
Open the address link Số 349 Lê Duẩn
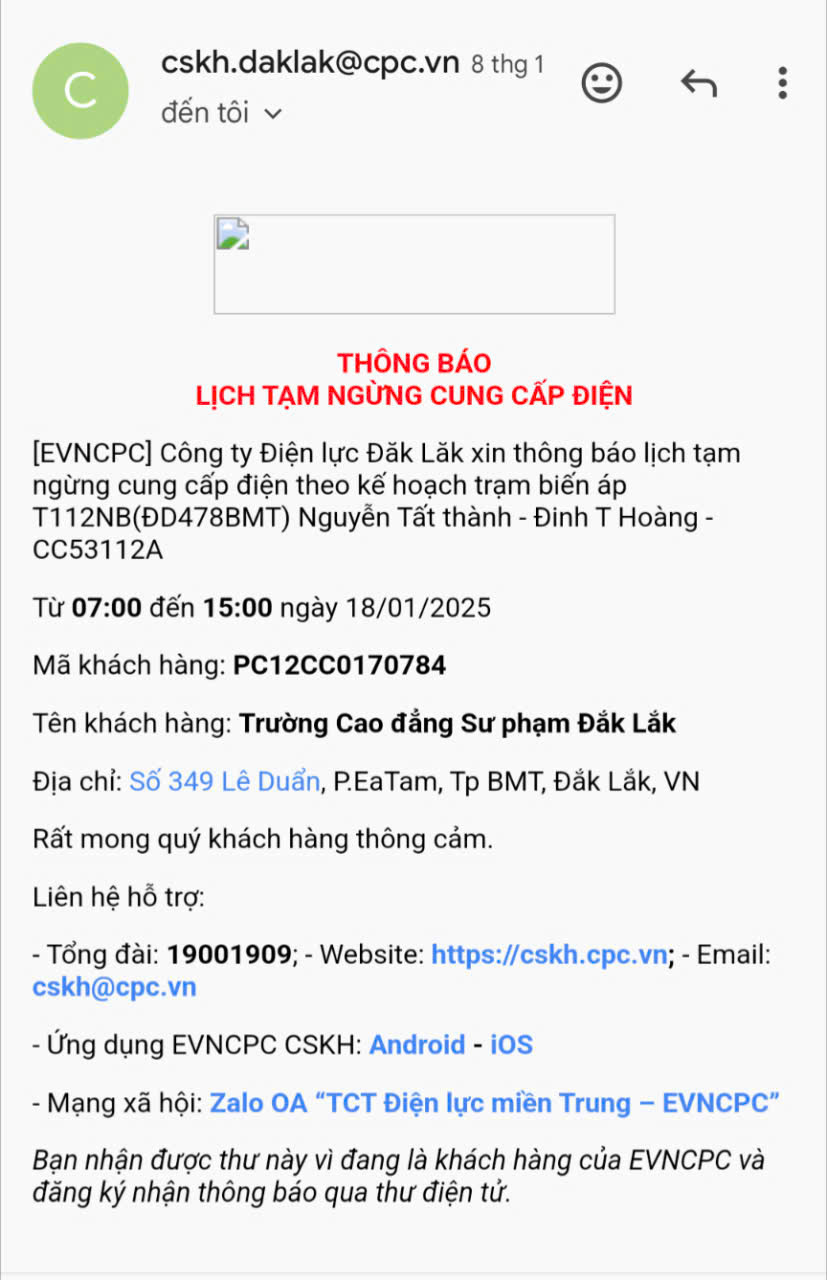point(225,781)
